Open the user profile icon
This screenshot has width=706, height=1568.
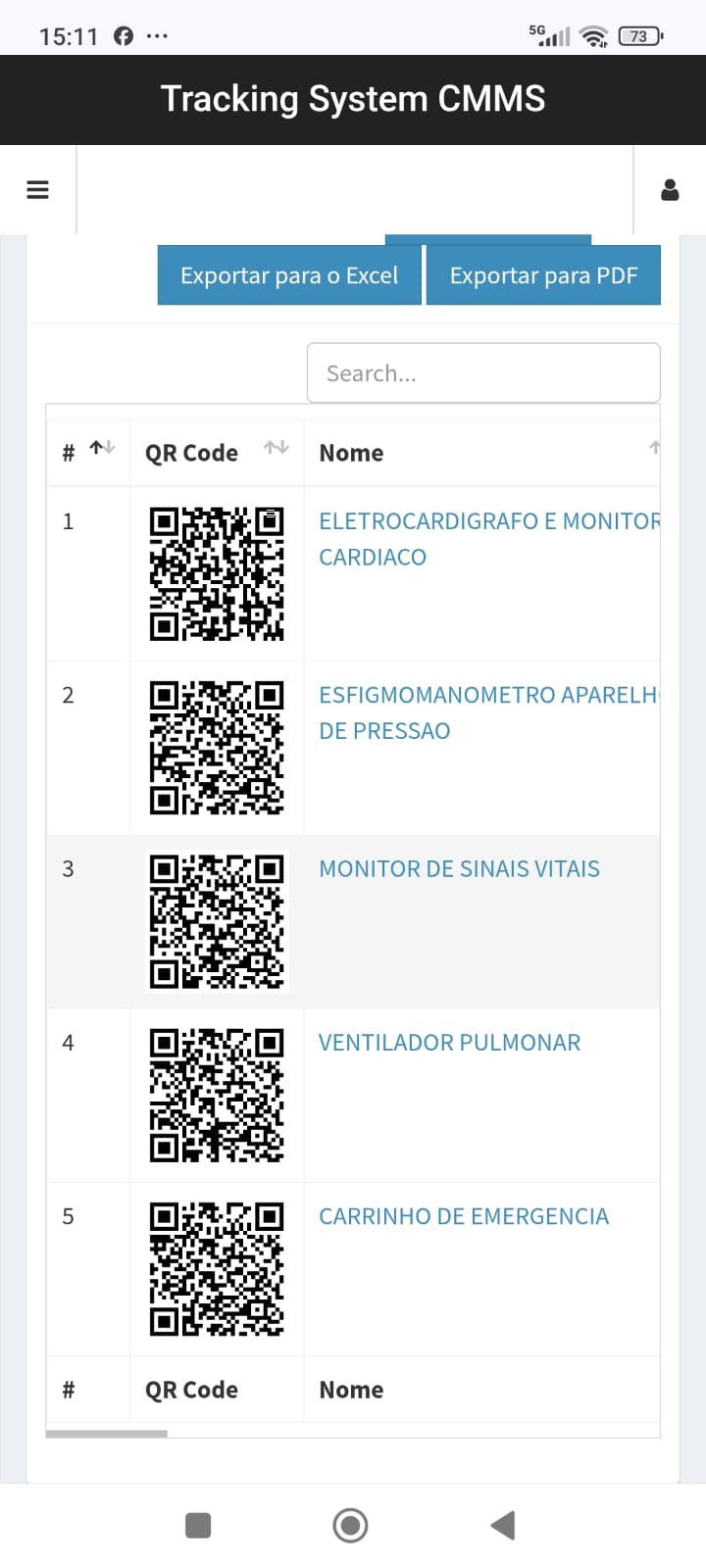pos(670,190)
